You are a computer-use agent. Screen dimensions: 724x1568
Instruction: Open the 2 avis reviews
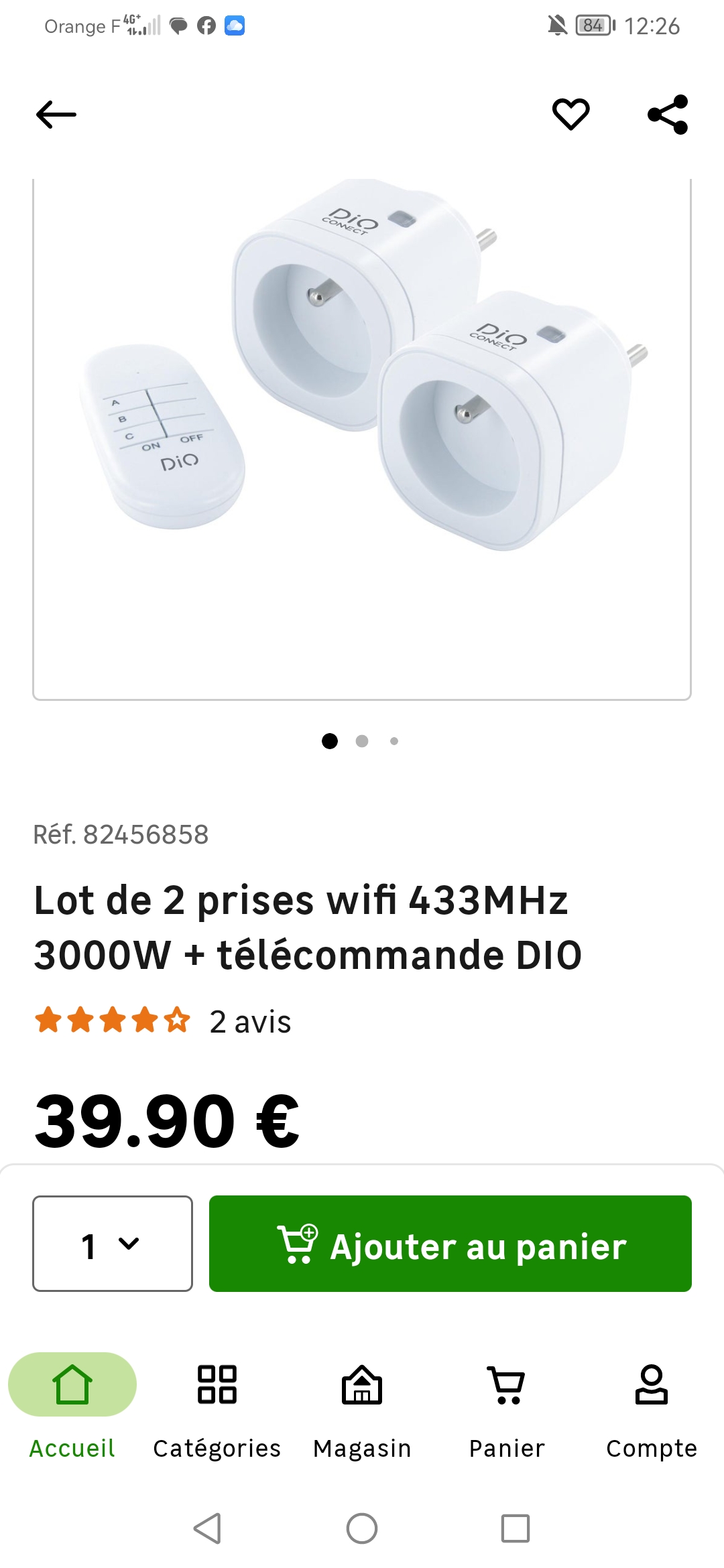[250, 1022]
